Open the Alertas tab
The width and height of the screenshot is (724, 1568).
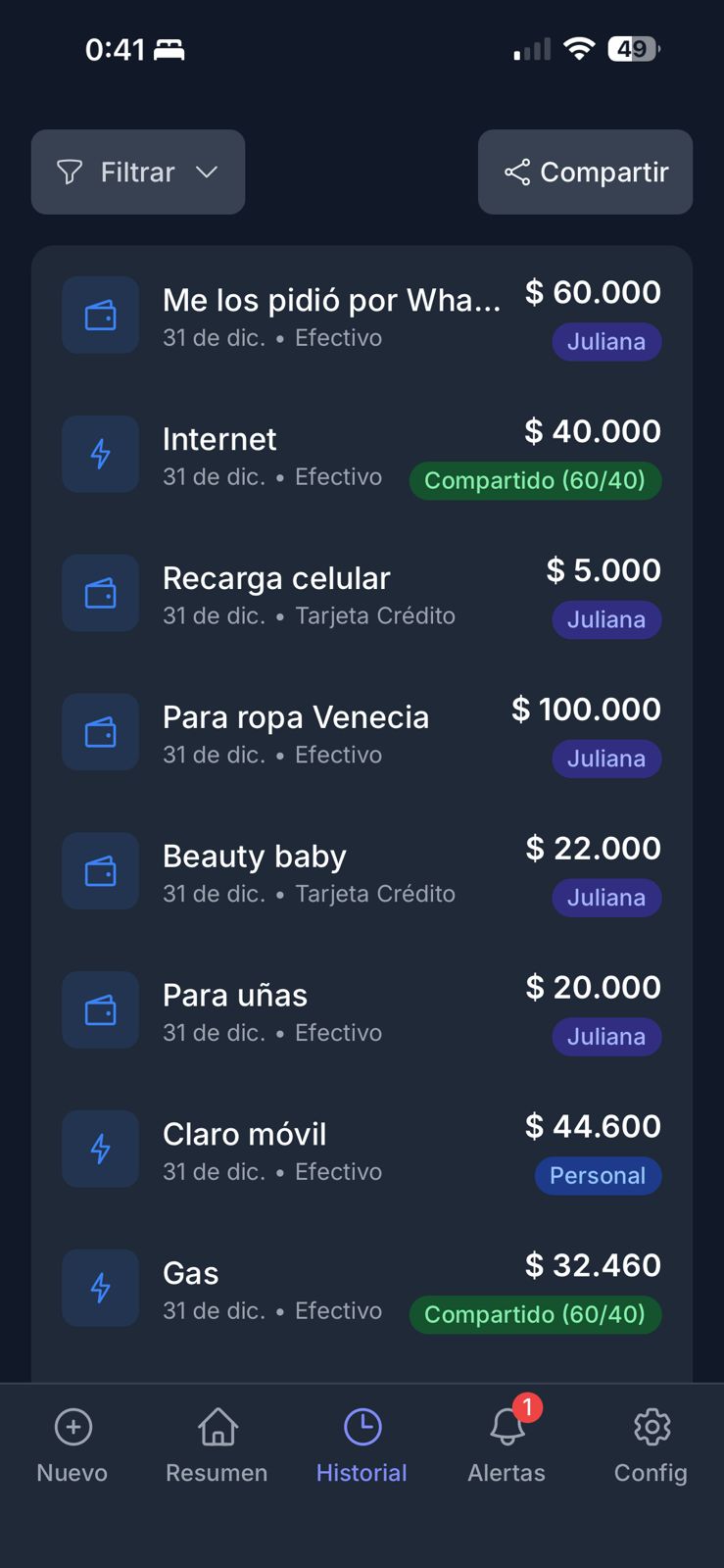pos(507,1446)
